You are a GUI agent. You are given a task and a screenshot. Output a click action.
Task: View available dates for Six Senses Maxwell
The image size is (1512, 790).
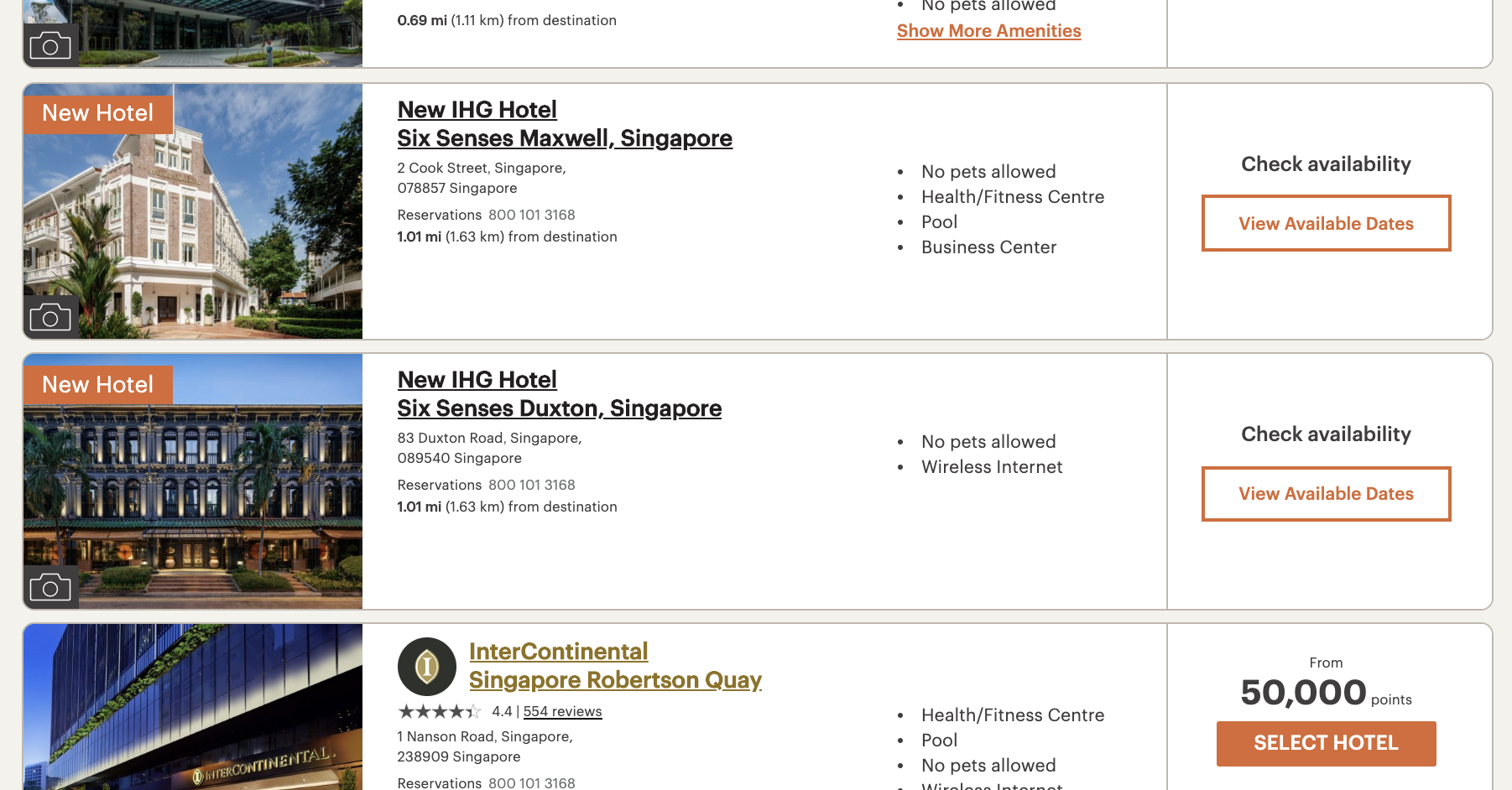tap(1326, 223)
